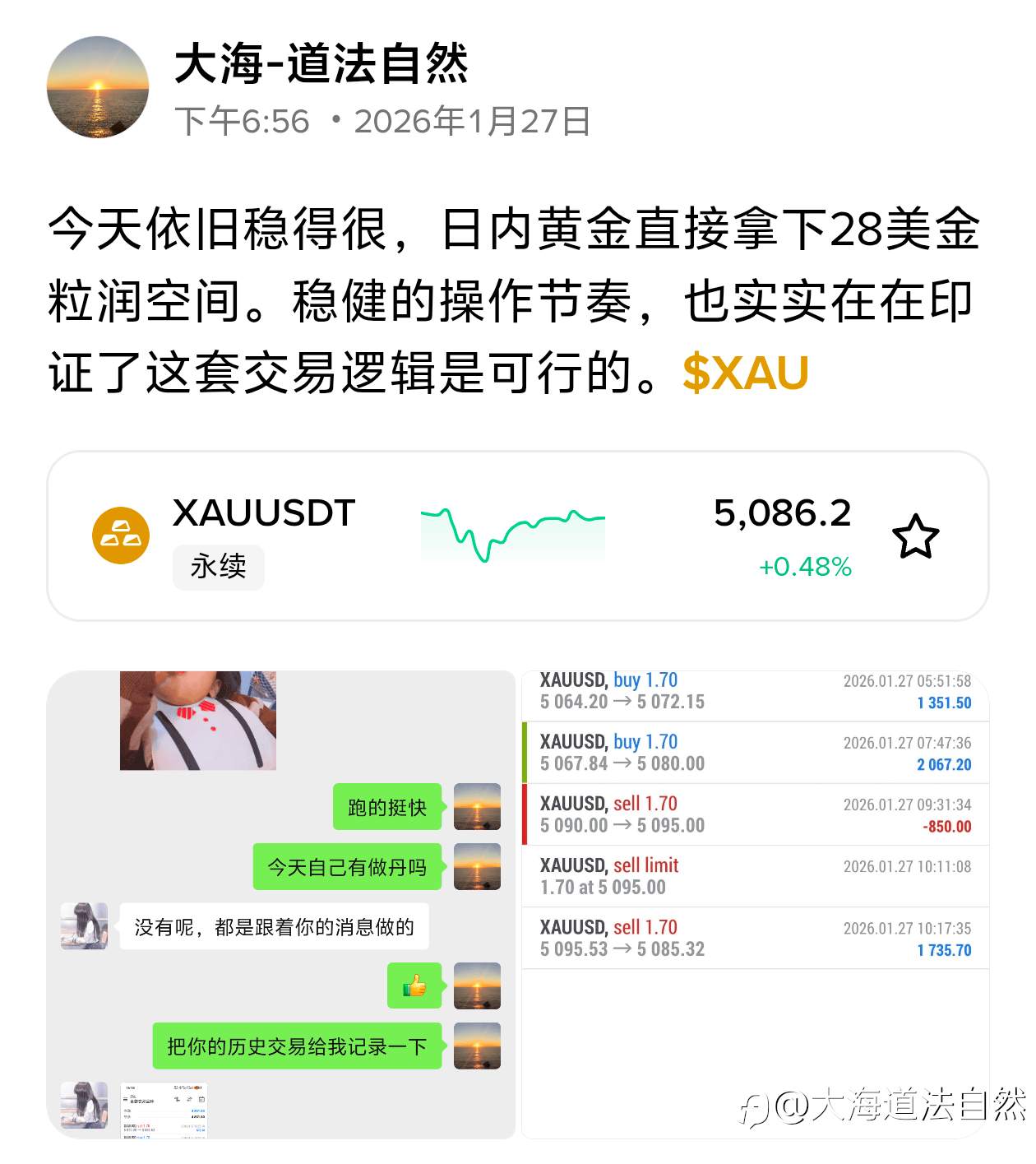Click the XAUUSDT ticker symbol text

262,515
